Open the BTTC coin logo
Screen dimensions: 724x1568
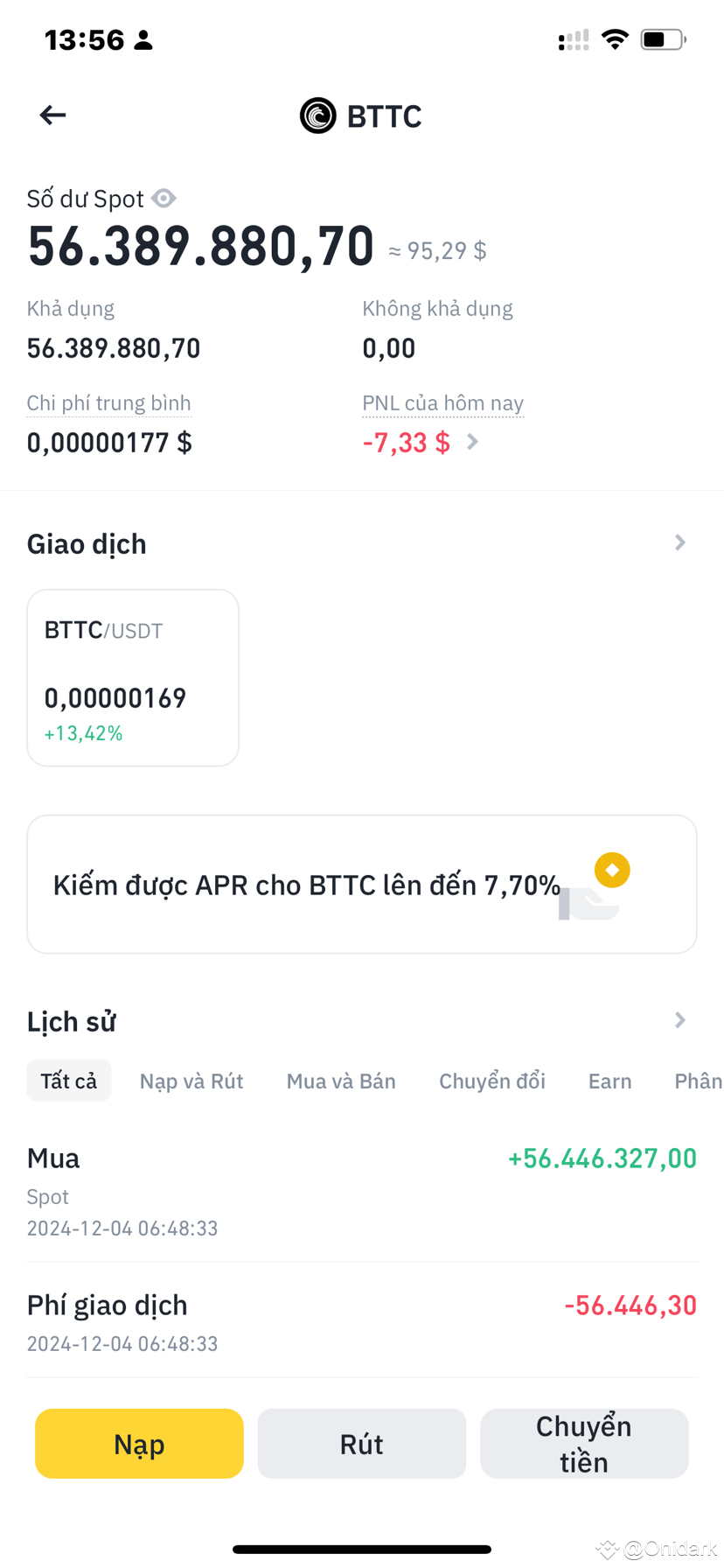click(x=317, y=115)
